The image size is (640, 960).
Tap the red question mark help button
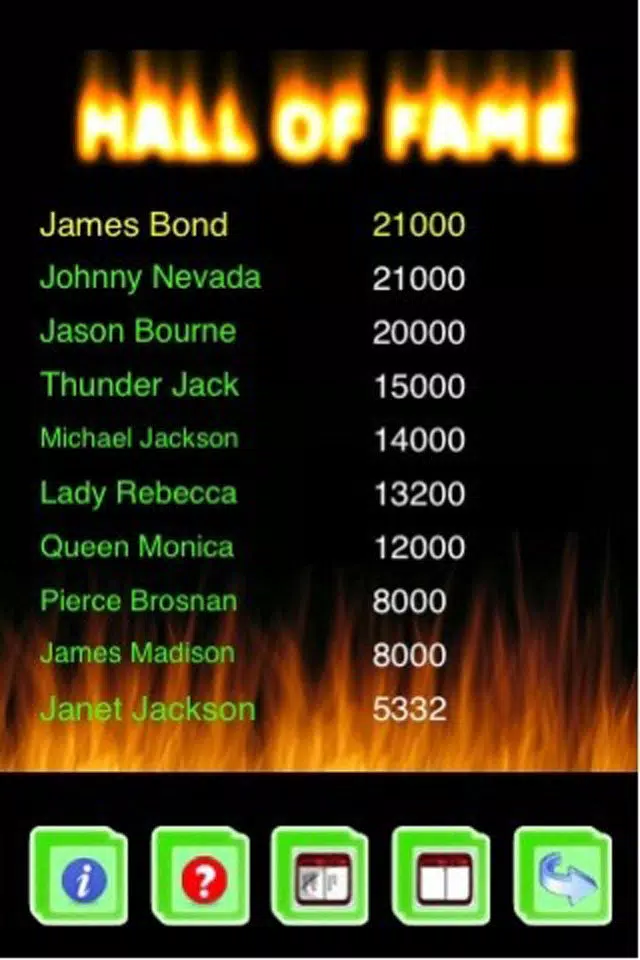[x=200, y=876]
